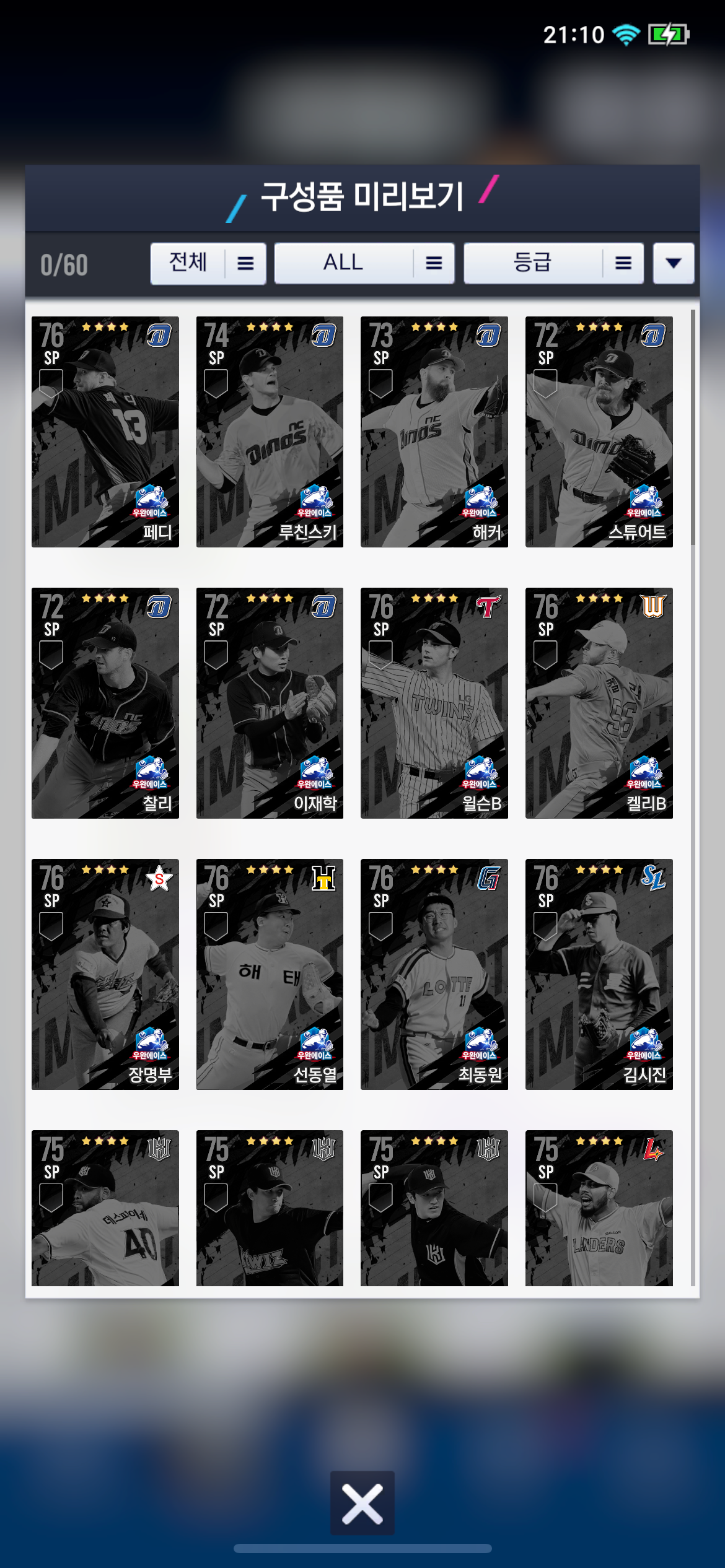Open the 페디 player card

click(105, 432)
